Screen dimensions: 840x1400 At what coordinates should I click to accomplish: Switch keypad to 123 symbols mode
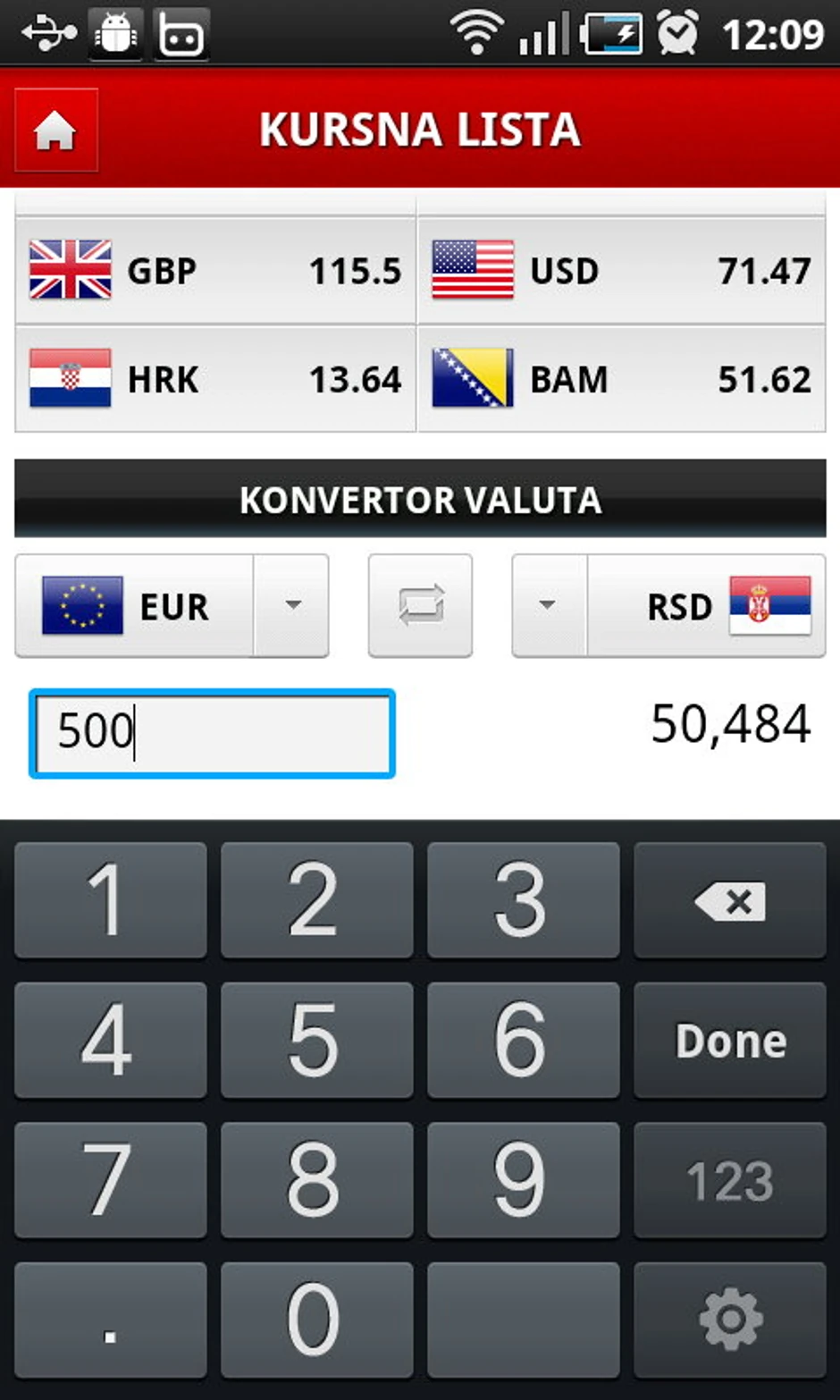pyautogui.click(x=729, y=1180)
